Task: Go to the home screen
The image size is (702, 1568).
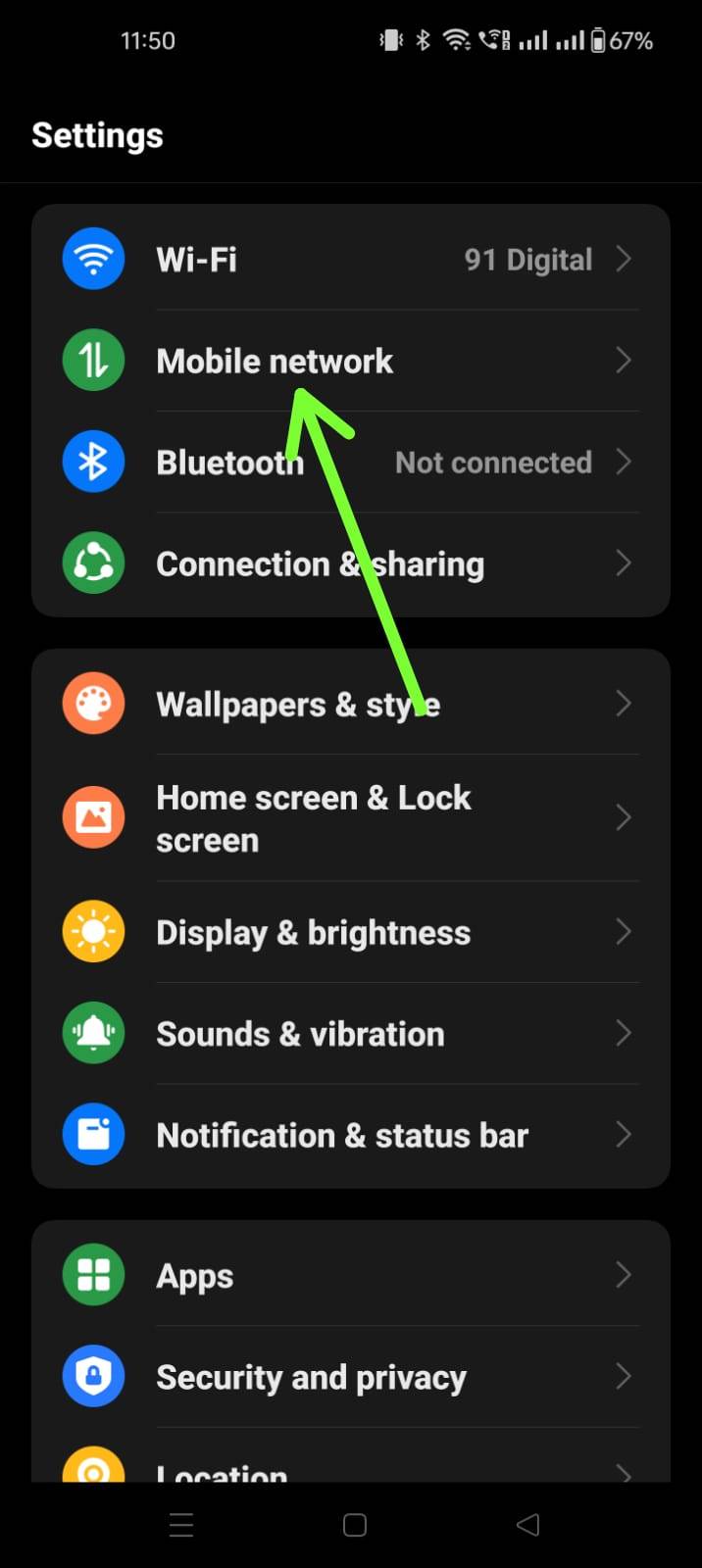Action: pyautogui.click(x=355, y=1525)
